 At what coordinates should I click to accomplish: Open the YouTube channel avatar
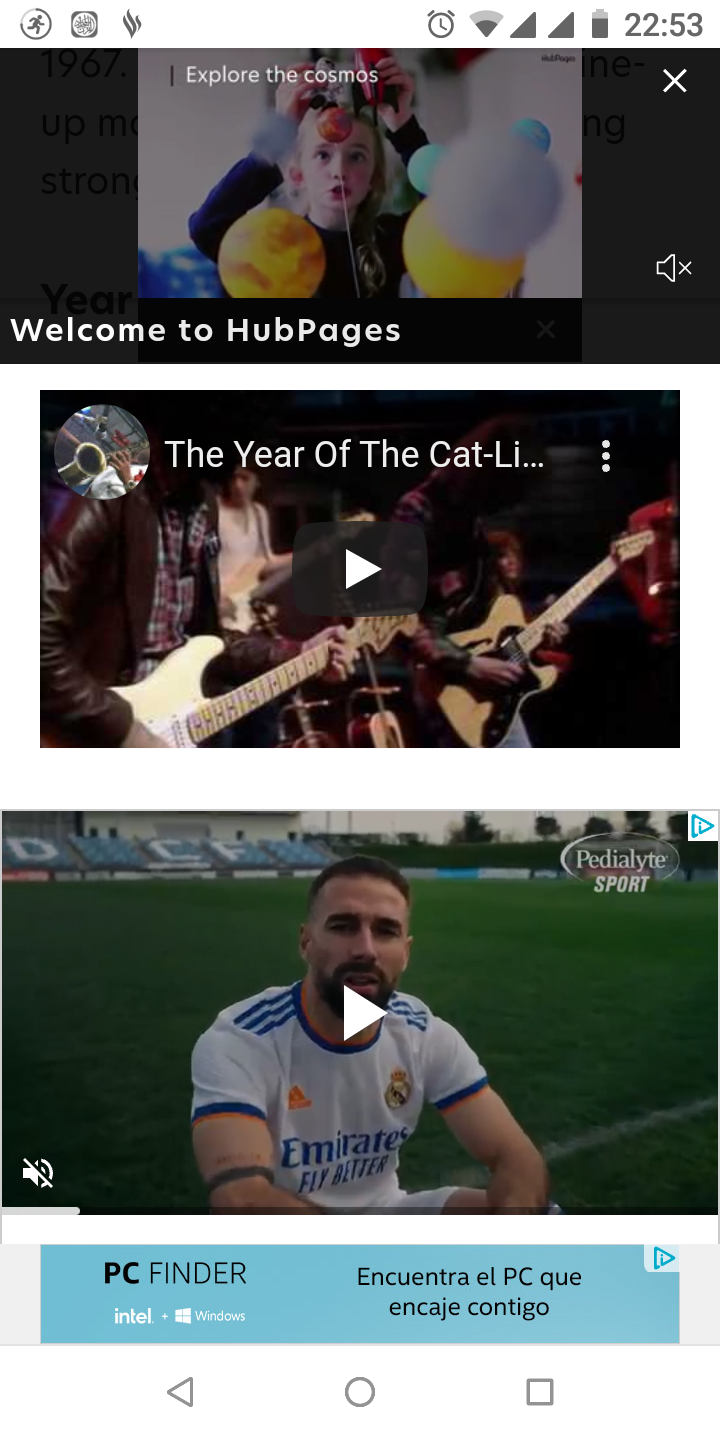(101, 452)
